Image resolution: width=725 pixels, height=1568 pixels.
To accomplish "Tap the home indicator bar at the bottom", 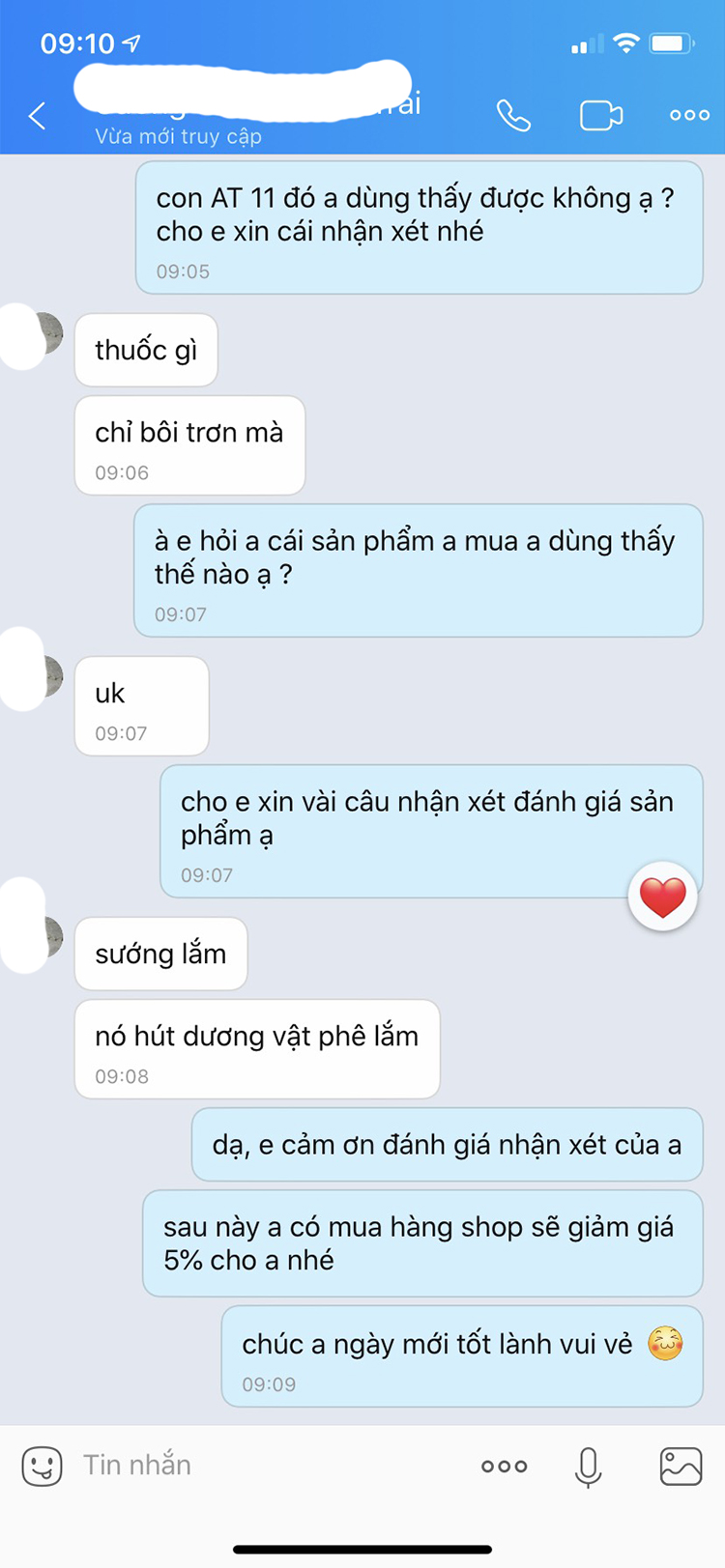I will coord(362,1550).
